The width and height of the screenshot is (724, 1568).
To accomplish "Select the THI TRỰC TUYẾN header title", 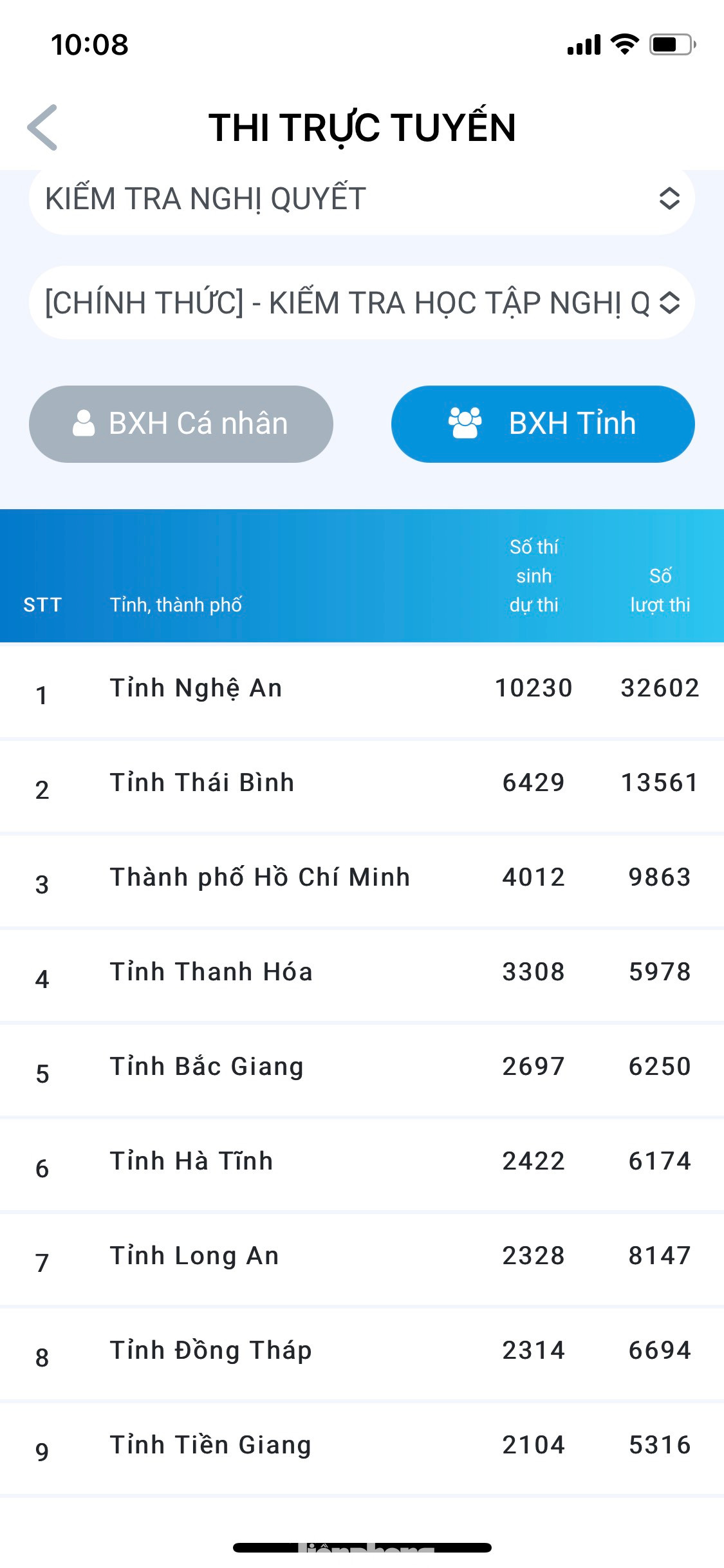I will coord(362,127).
